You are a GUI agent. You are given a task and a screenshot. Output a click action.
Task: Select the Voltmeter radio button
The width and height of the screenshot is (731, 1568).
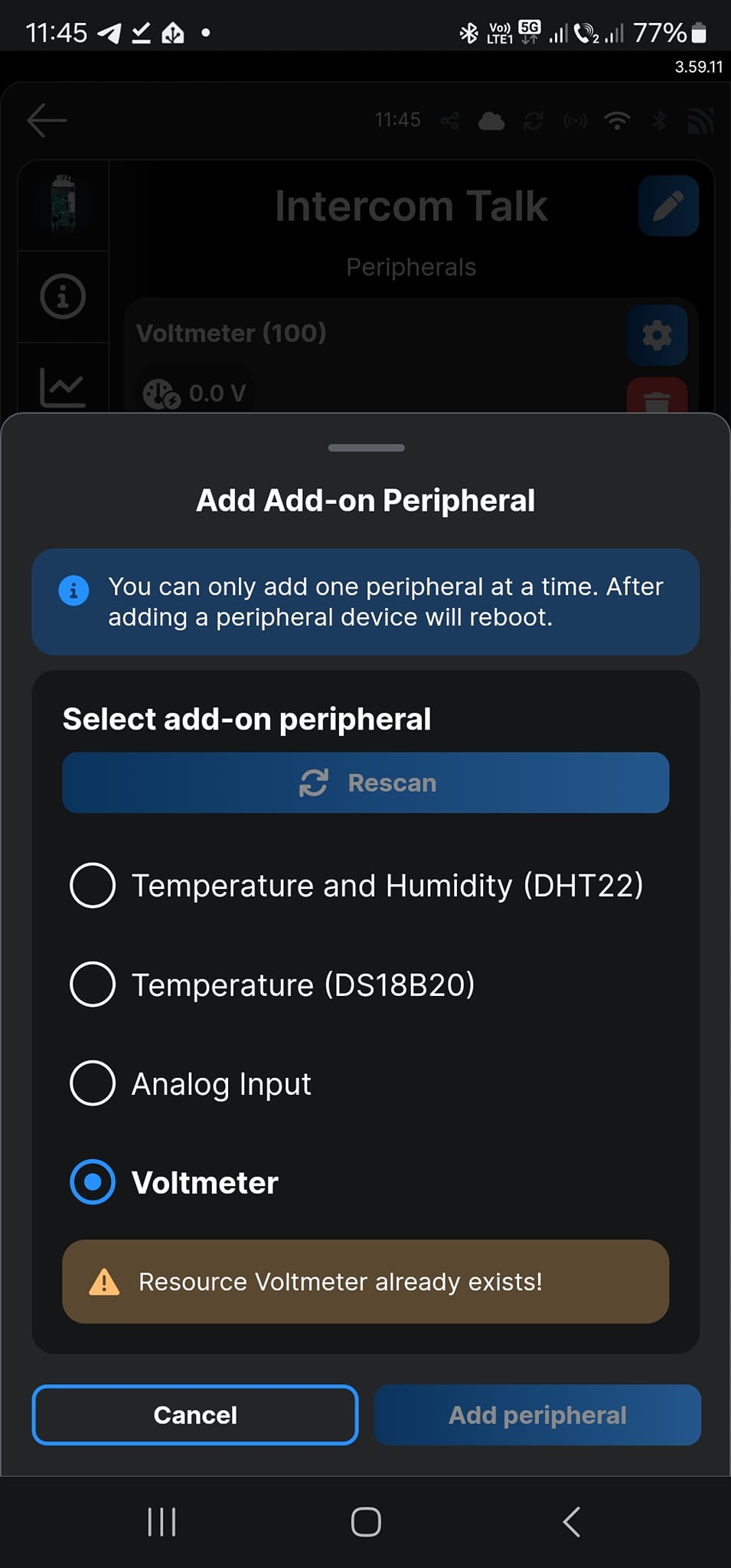(93, 1182)
